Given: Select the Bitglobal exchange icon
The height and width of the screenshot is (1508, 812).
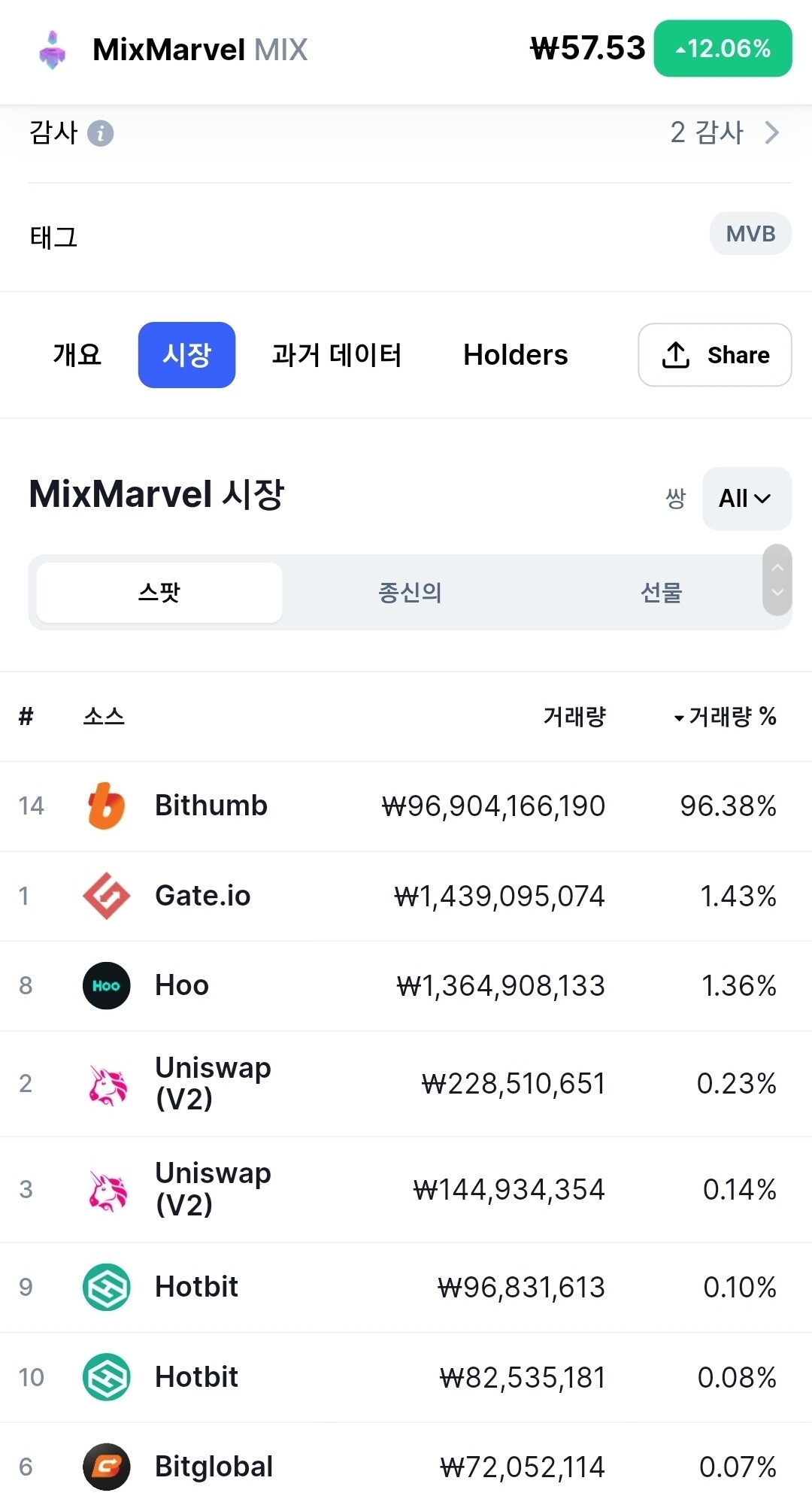Looking at the screenshot, I should point(105,1467).
